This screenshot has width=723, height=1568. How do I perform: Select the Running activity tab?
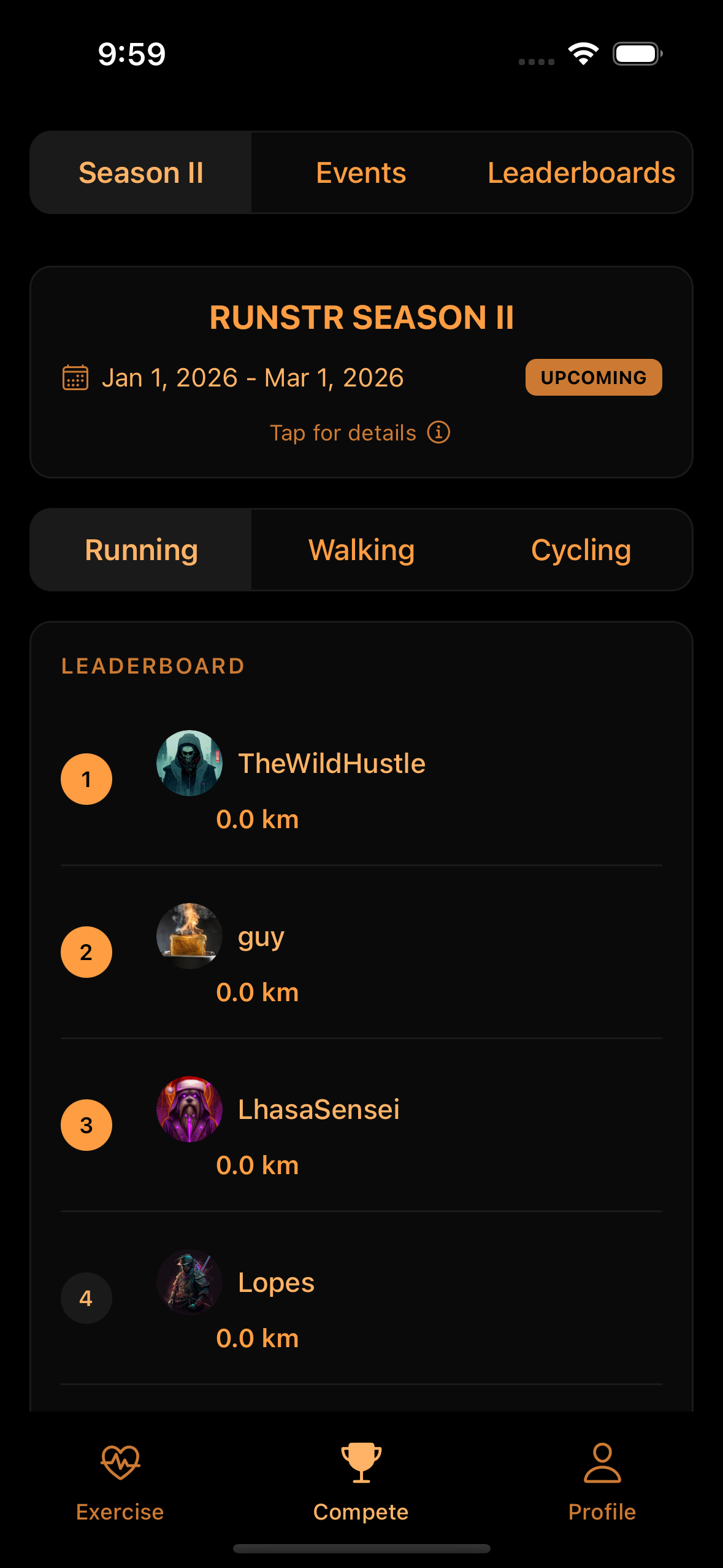[141, 550]
